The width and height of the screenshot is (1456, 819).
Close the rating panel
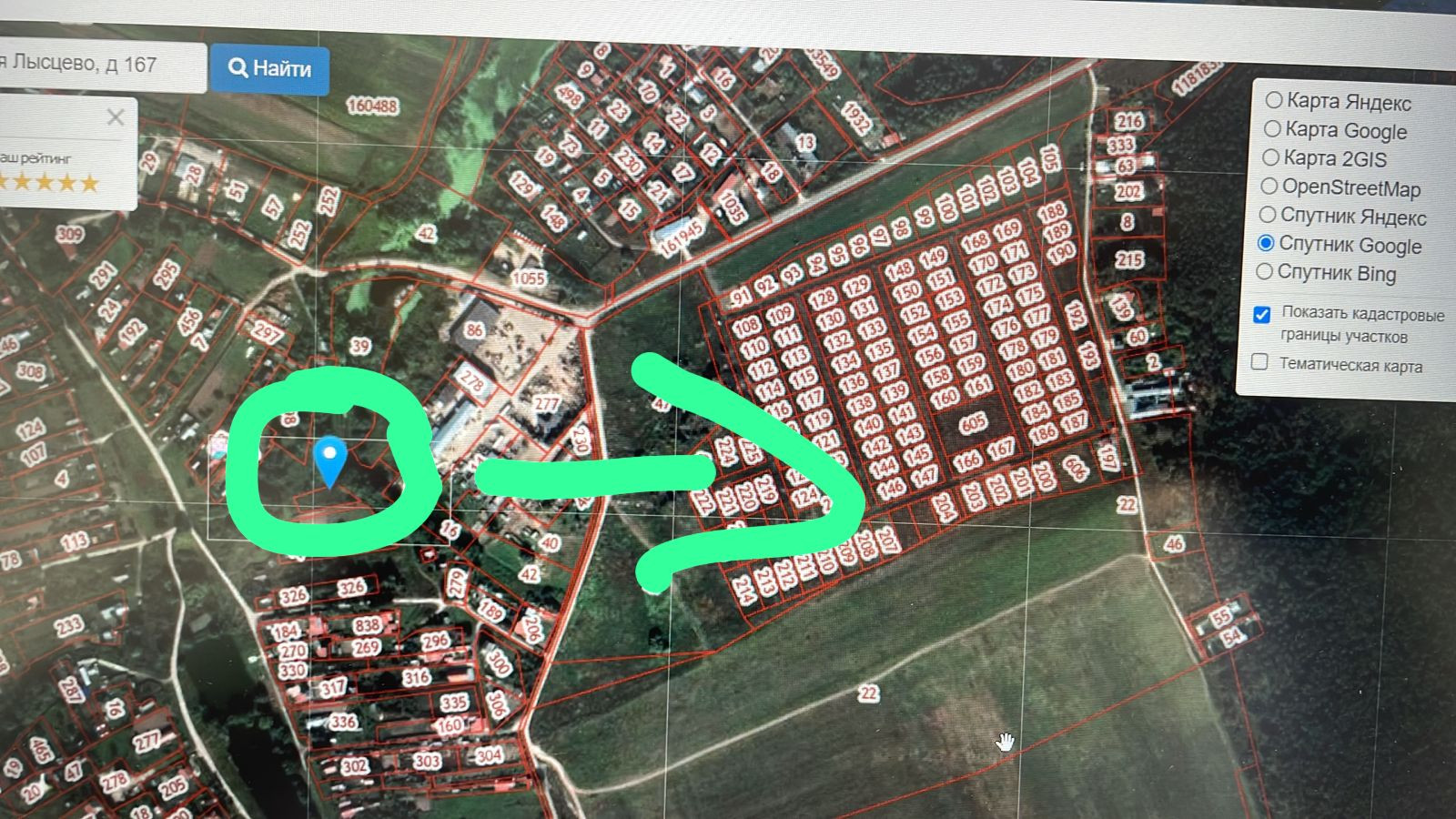point(116,117)
